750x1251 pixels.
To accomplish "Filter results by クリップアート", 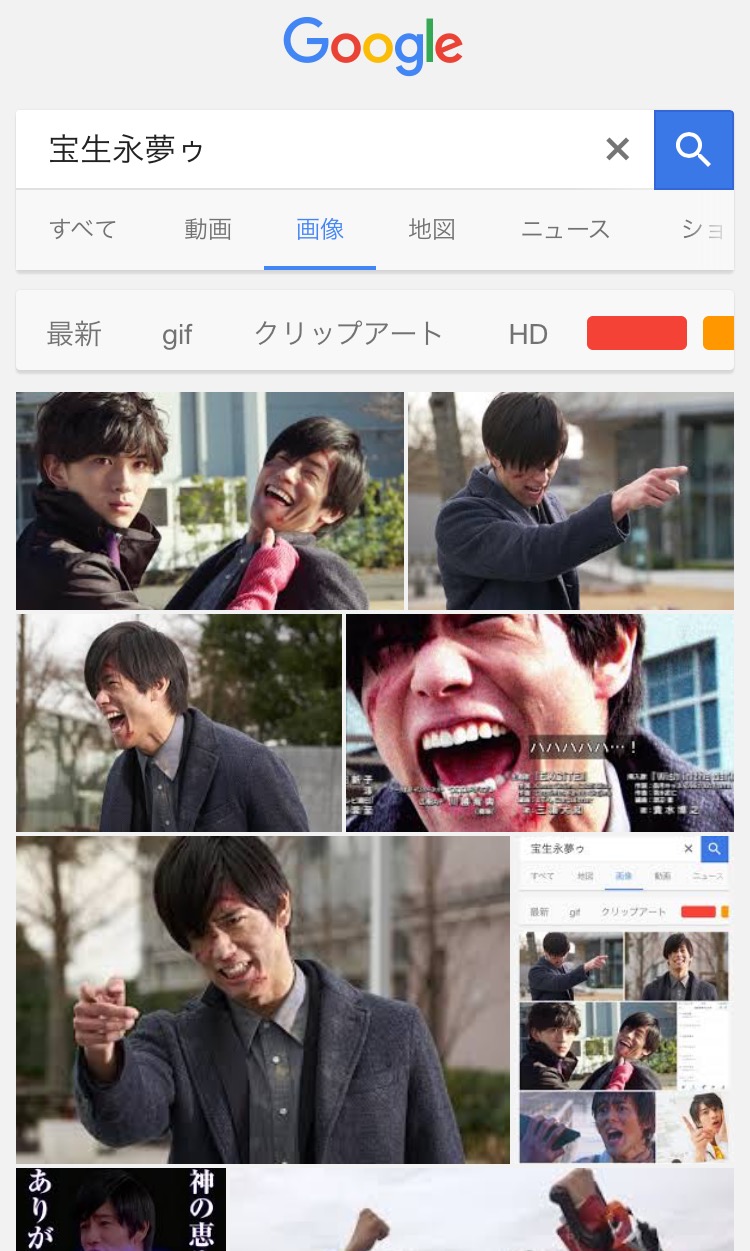I will click(x=348, y=334).
